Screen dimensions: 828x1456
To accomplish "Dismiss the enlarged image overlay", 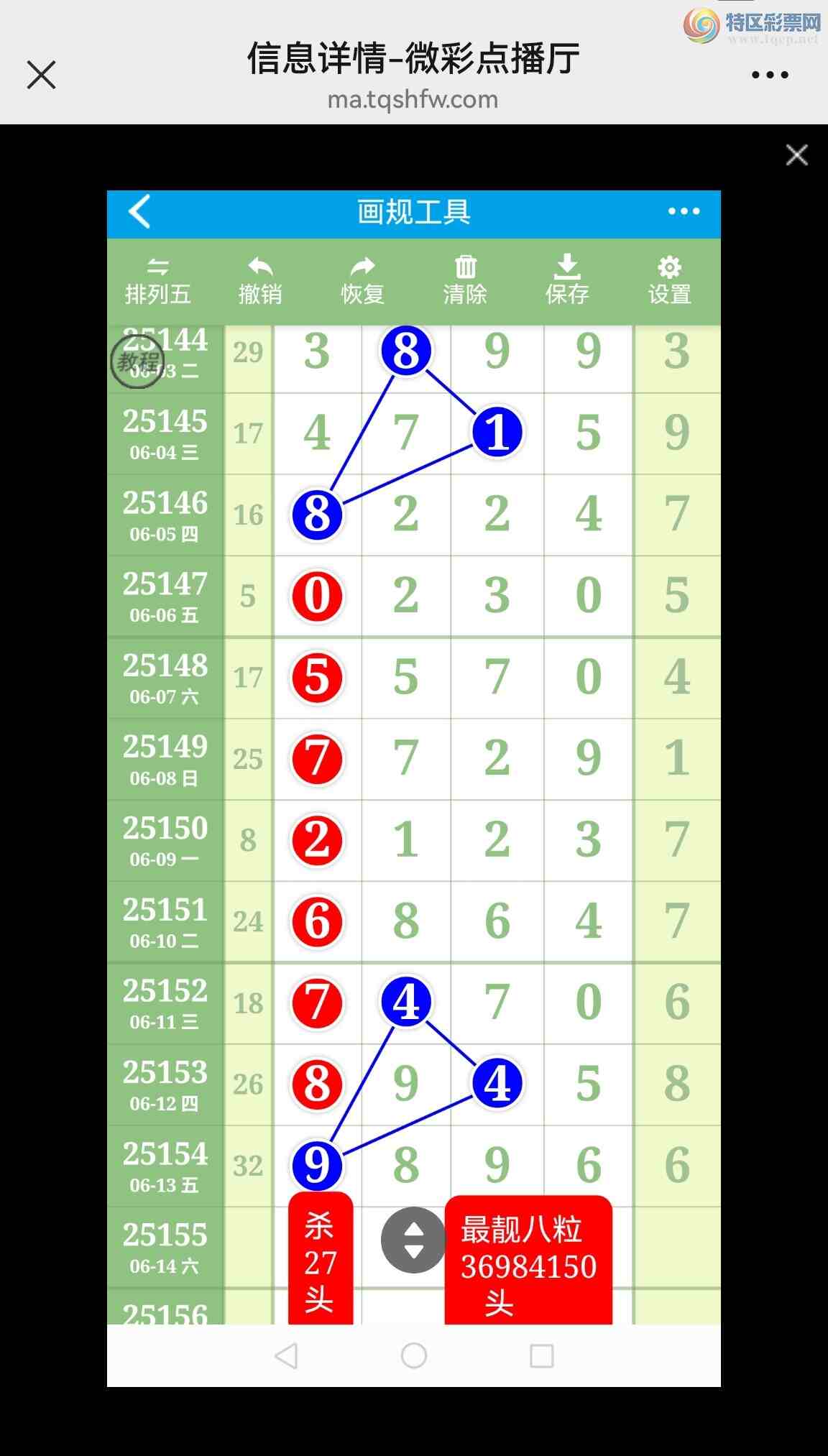I will pos(796,155).
